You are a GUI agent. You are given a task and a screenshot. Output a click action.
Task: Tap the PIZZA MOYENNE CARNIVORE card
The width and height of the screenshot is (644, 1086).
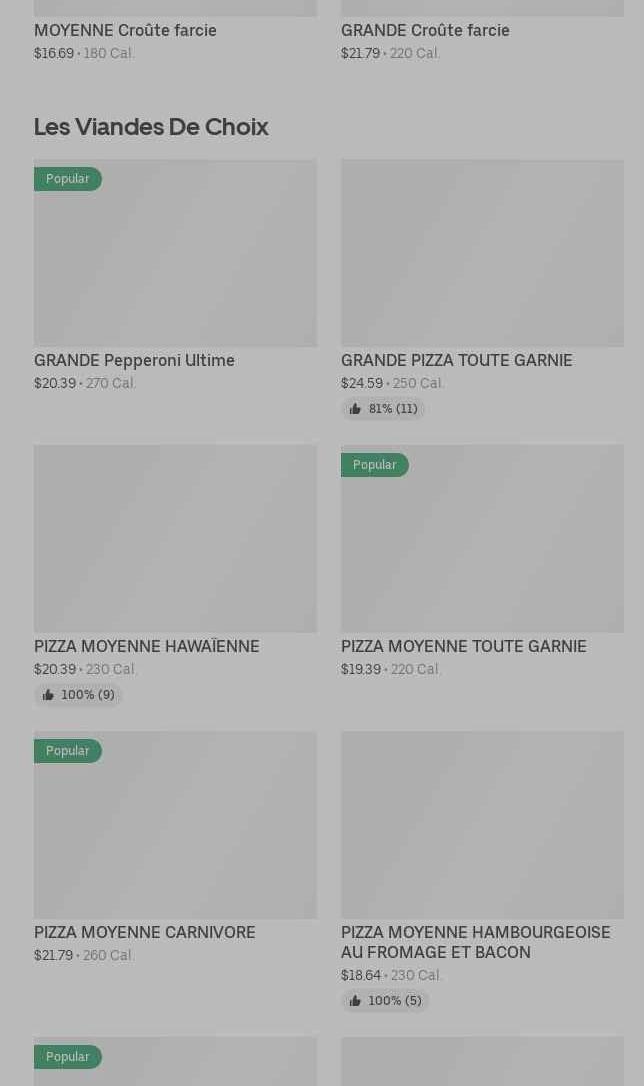(175, 826)
